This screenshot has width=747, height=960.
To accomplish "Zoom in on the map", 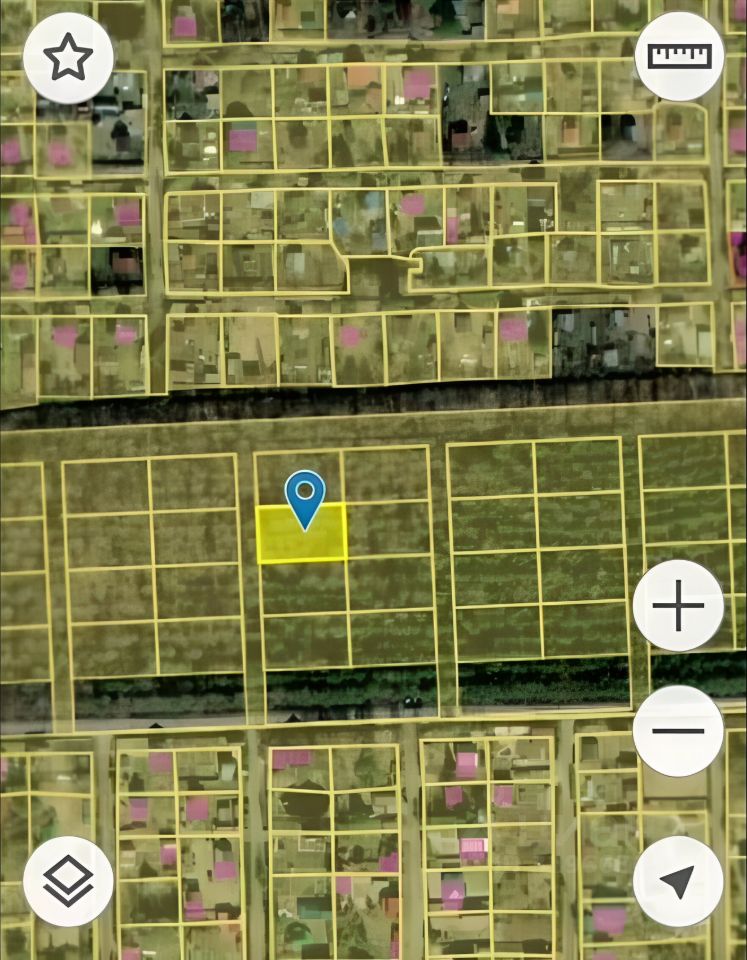I will [x=678, y=606].
